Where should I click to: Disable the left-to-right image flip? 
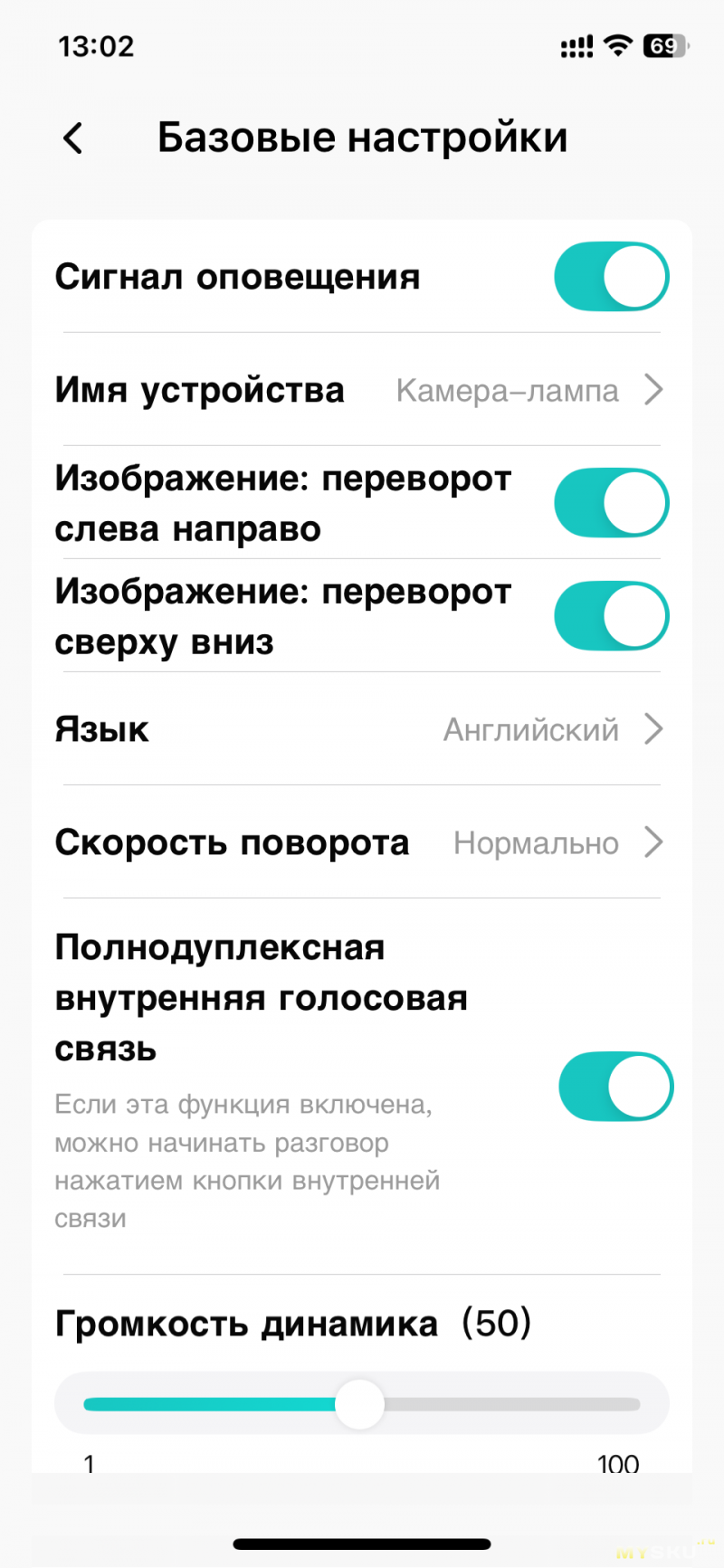[x=611, y=502]
